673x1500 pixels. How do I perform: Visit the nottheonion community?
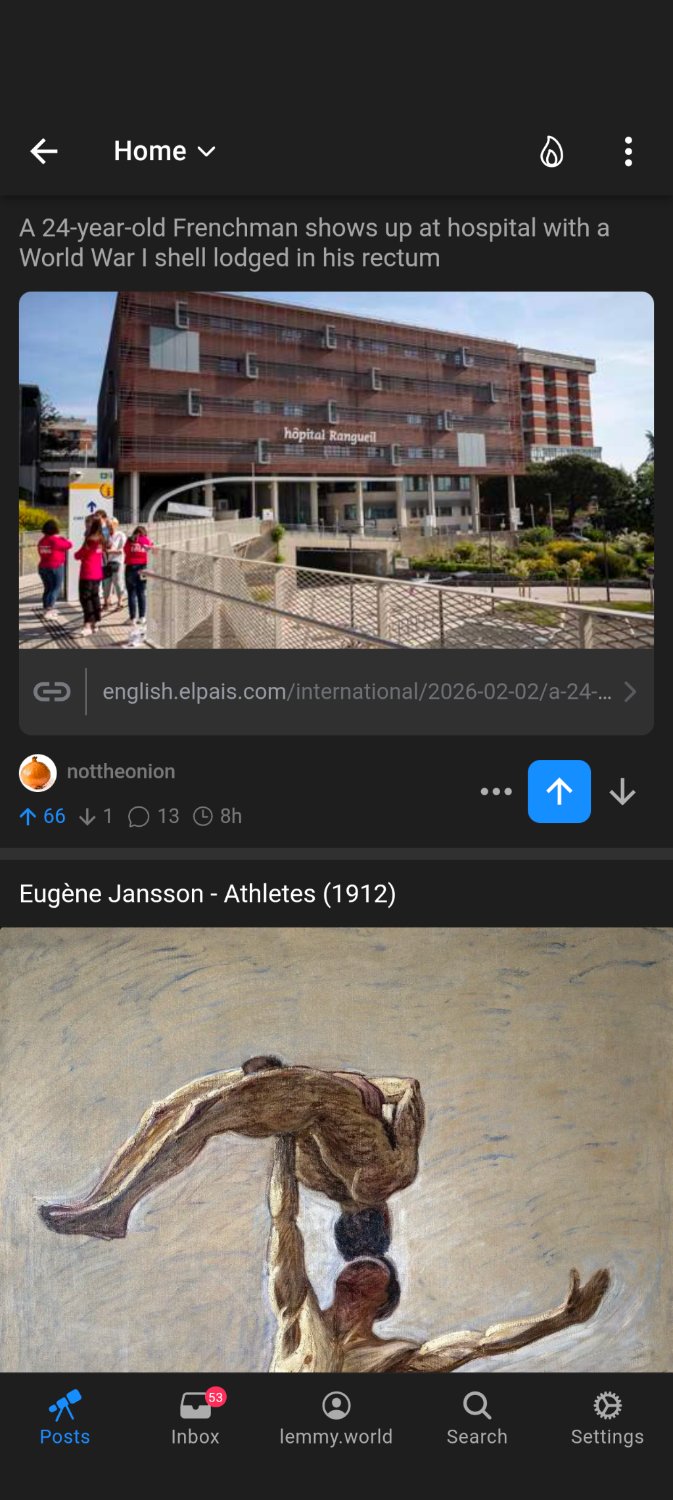(x=120, y=771)
